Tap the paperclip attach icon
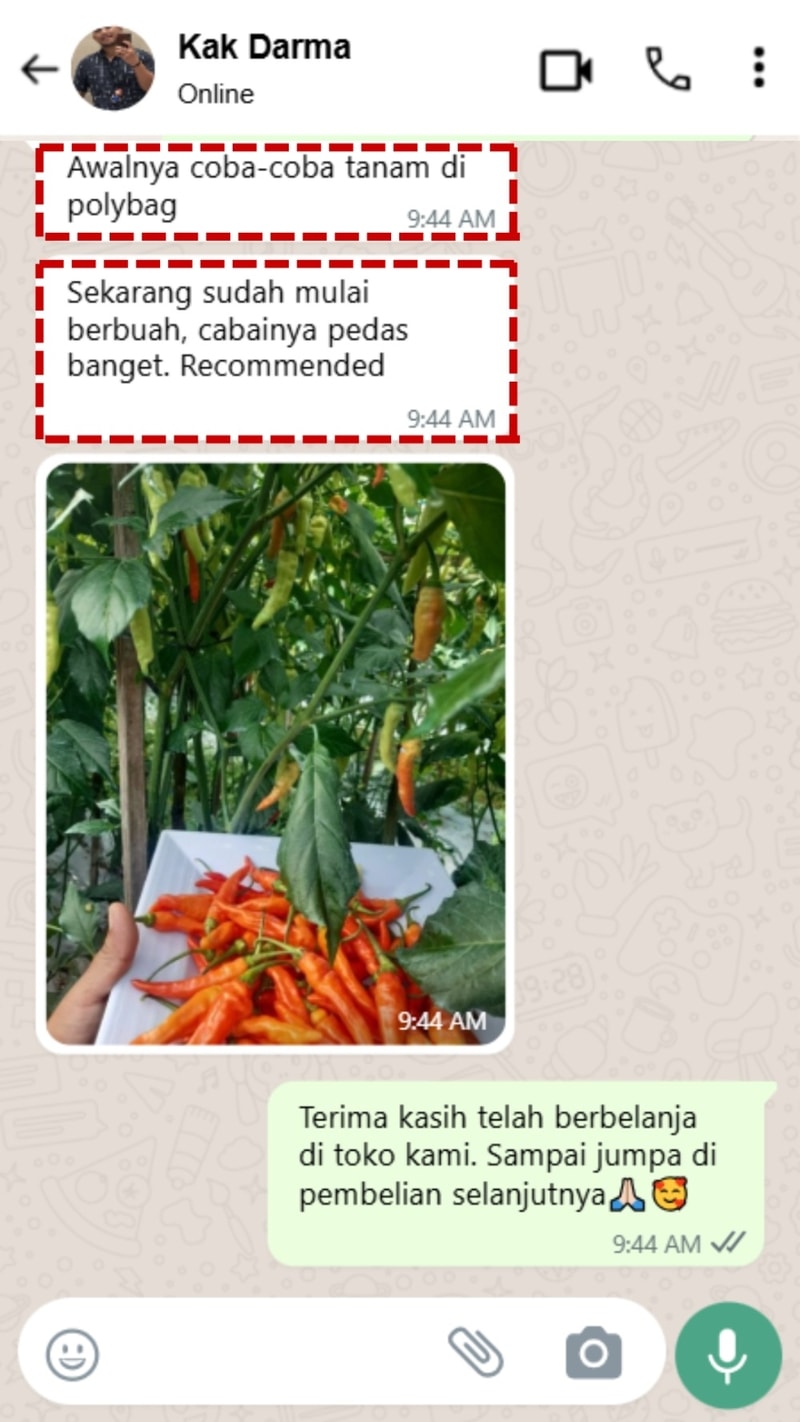Screen dimensions: 800x1422 476,1354
